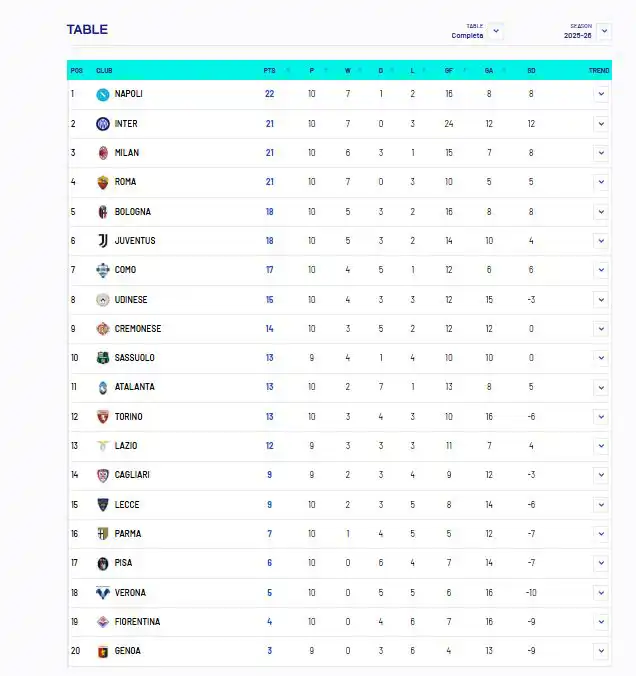Expand Verona's trend details
636x676 pixels.
point(601,593)
